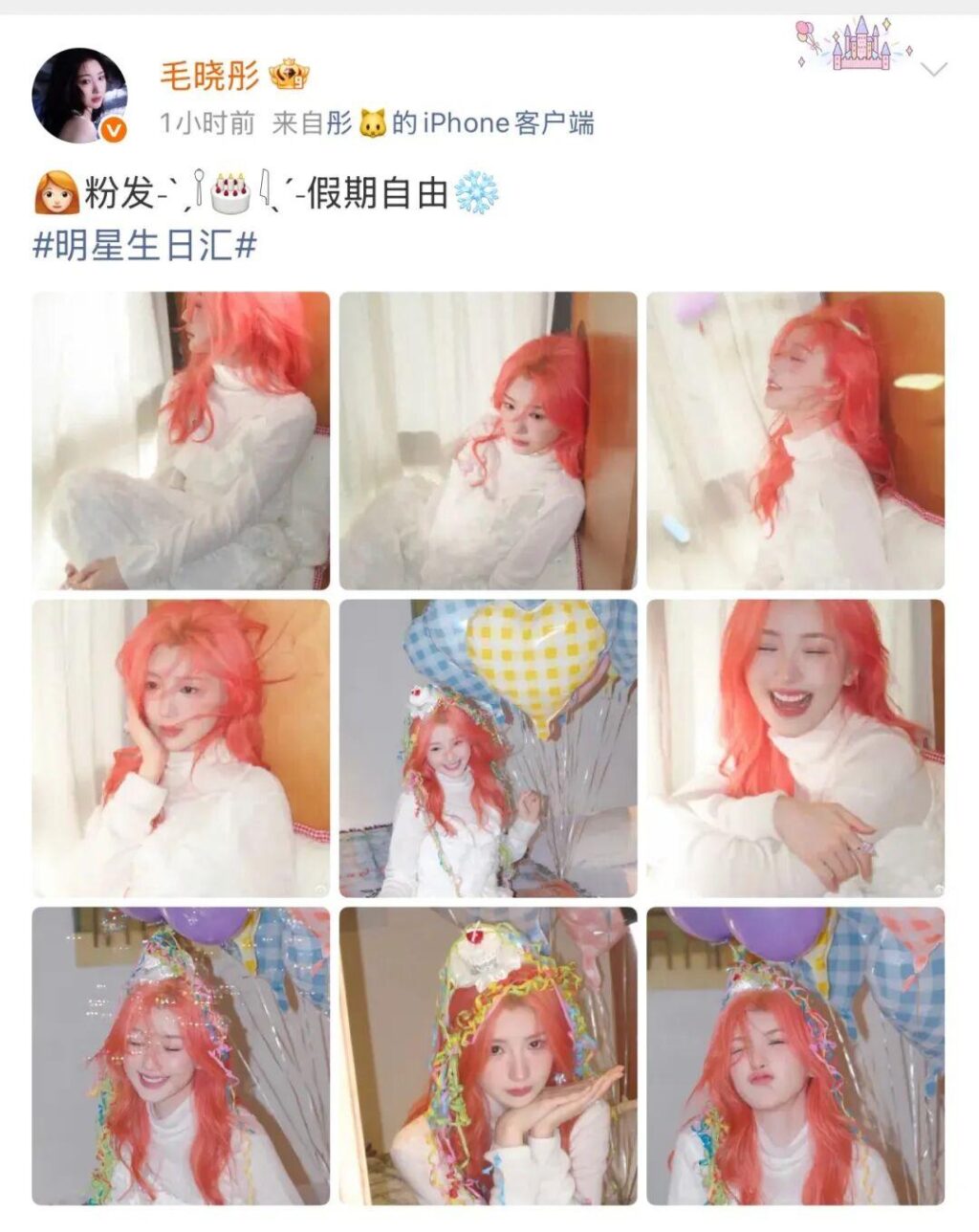
Task: Open the smiling photo with eyes closed and streamers
Action: pyautogui.click(x=181, y=1056)
